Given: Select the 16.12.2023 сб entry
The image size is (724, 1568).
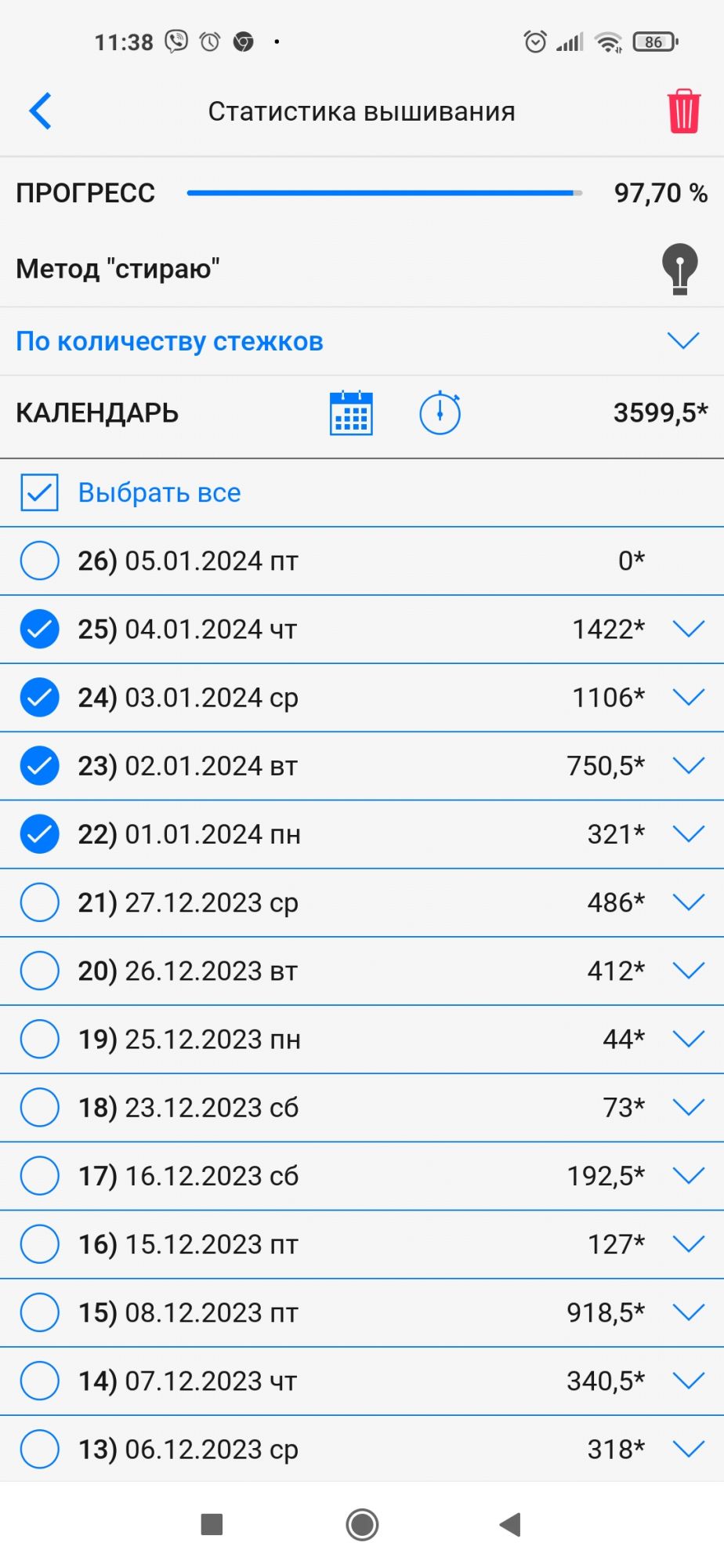Looking at the screenshot, I should pyautogui.click(x=40, y=1175).
